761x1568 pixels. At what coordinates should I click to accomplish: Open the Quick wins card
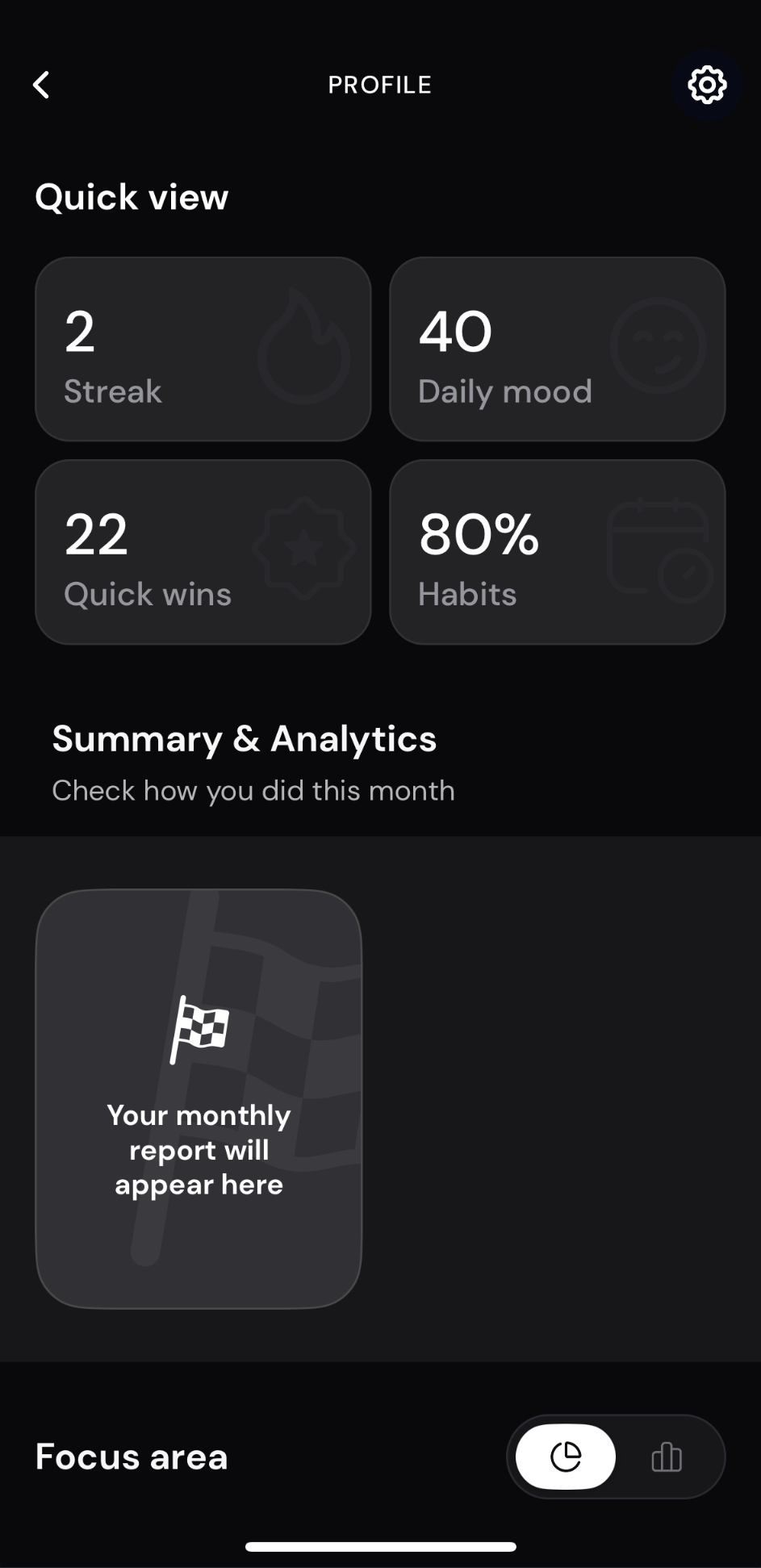[x=203, y=552]
